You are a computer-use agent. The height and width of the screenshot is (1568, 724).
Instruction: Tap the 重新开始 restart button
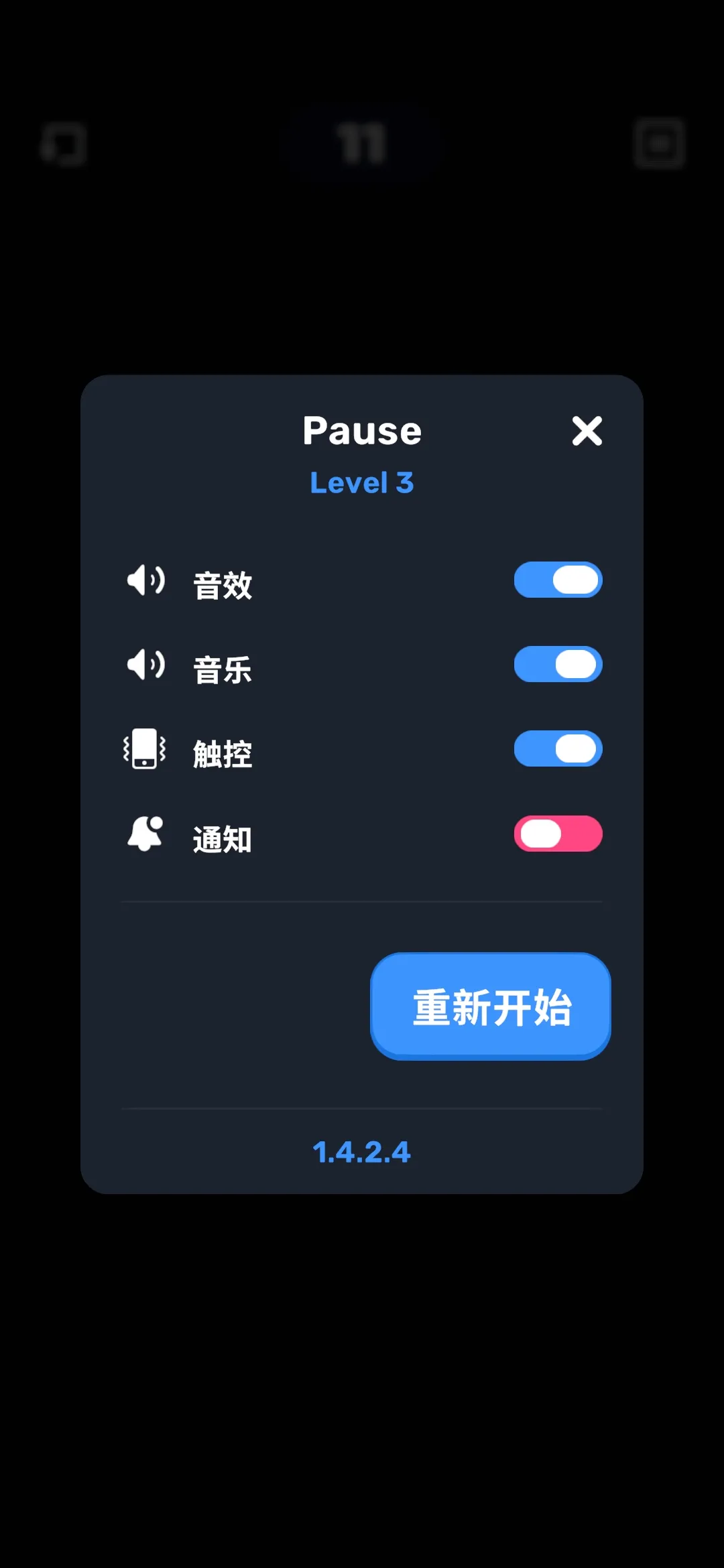pyautogui.click(x=491, y=1006)
